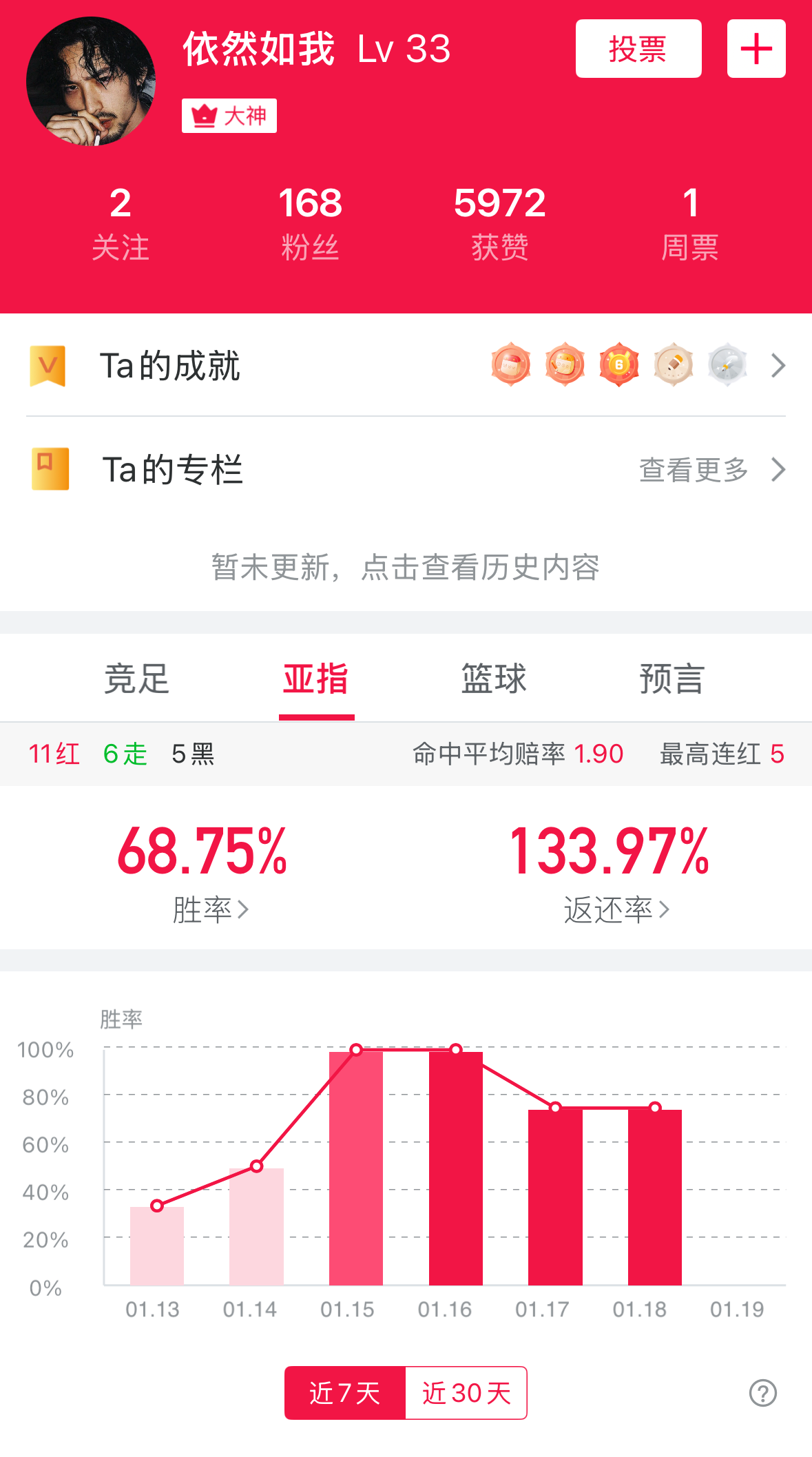Select the 近7天 range
Viewport: 812px width, 1457px height.
pos(345,1393)
